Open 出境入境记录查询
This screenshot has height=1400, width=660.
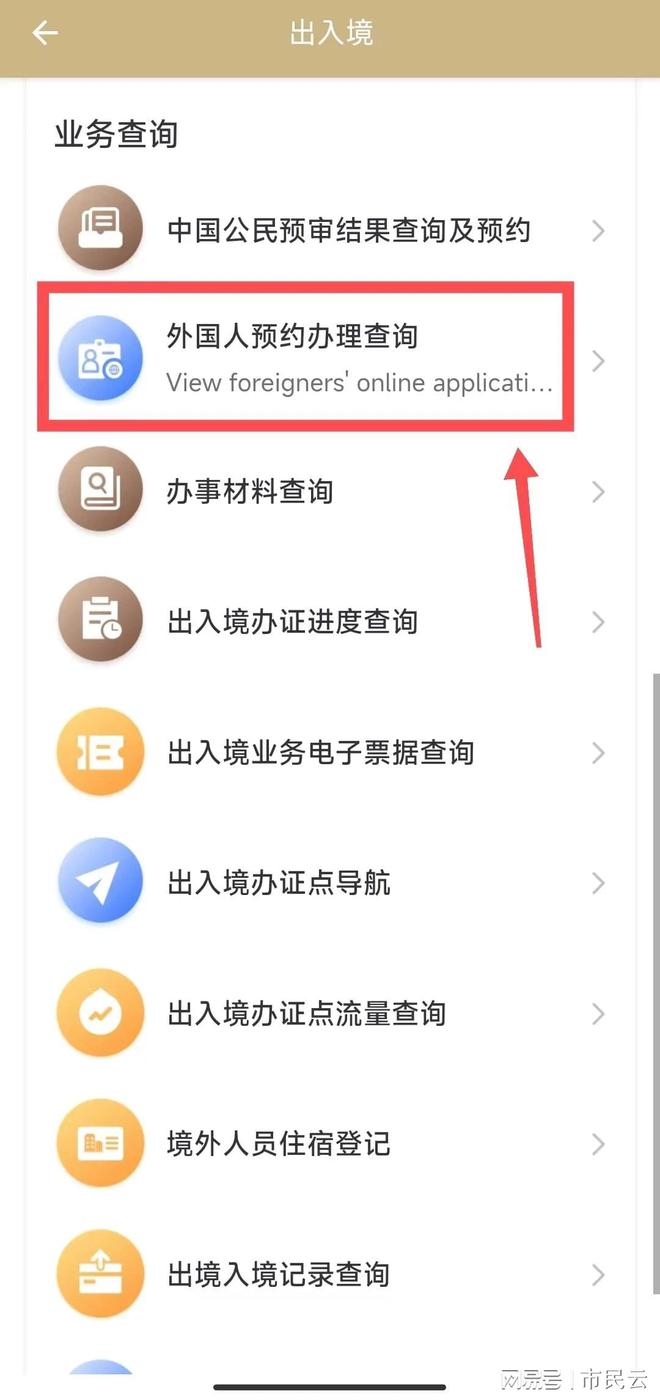click(330, 1275)
